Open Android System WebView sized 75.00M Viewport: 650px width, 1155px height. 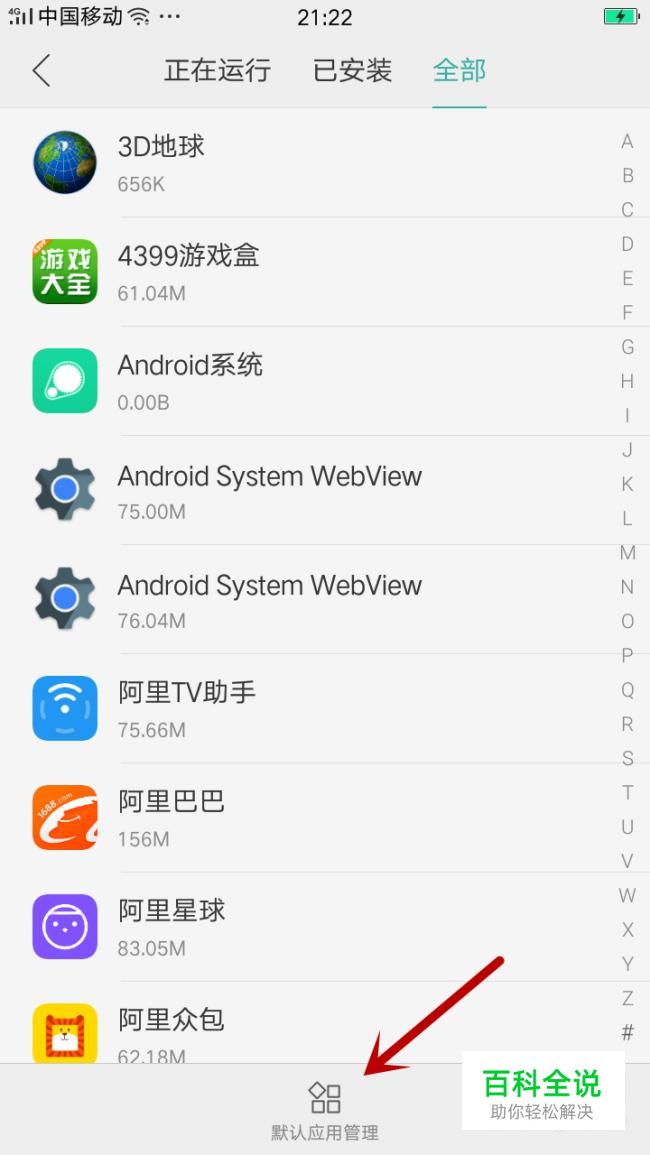pyautogui.click(x=310, y=490)
